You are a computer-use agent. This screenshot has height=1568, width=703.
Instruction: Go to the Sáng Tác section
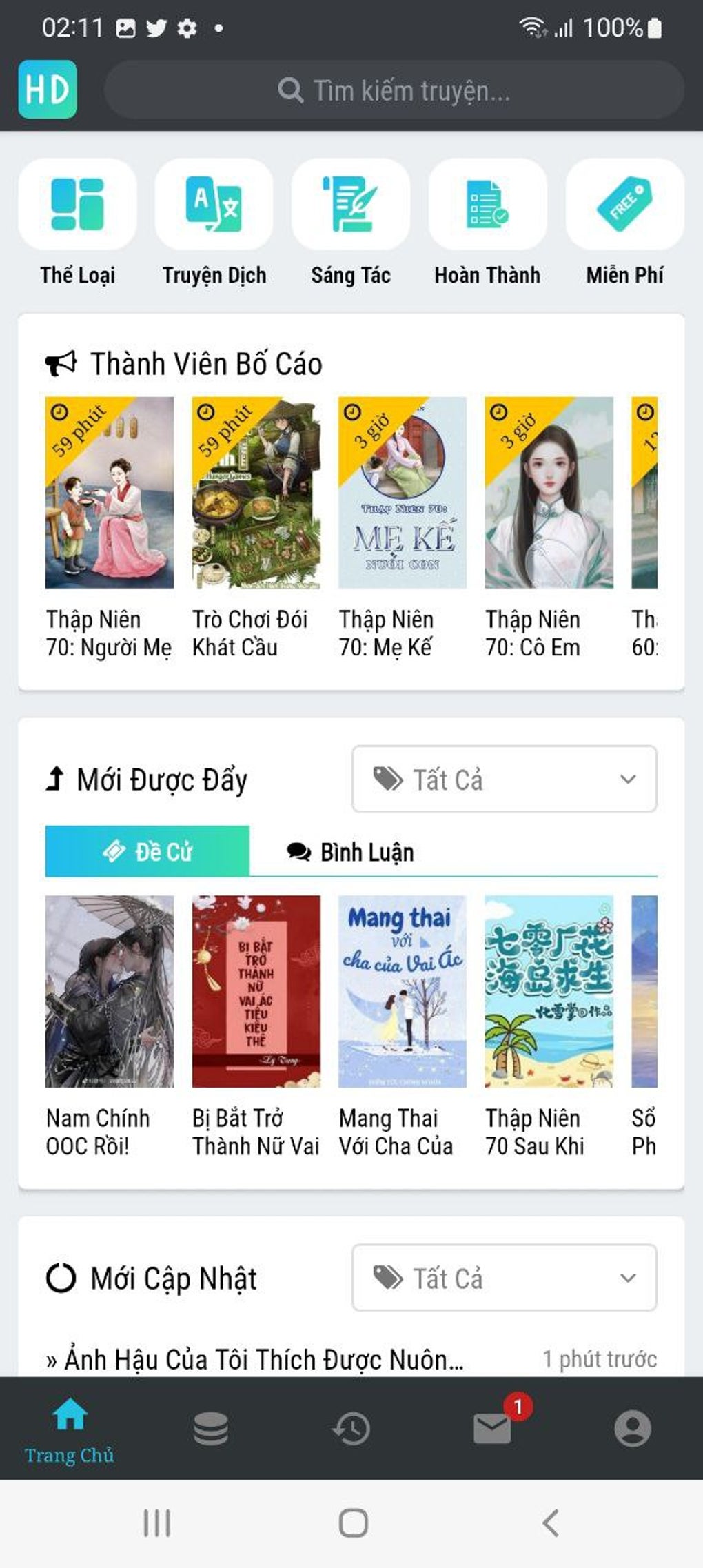[351, 223]
